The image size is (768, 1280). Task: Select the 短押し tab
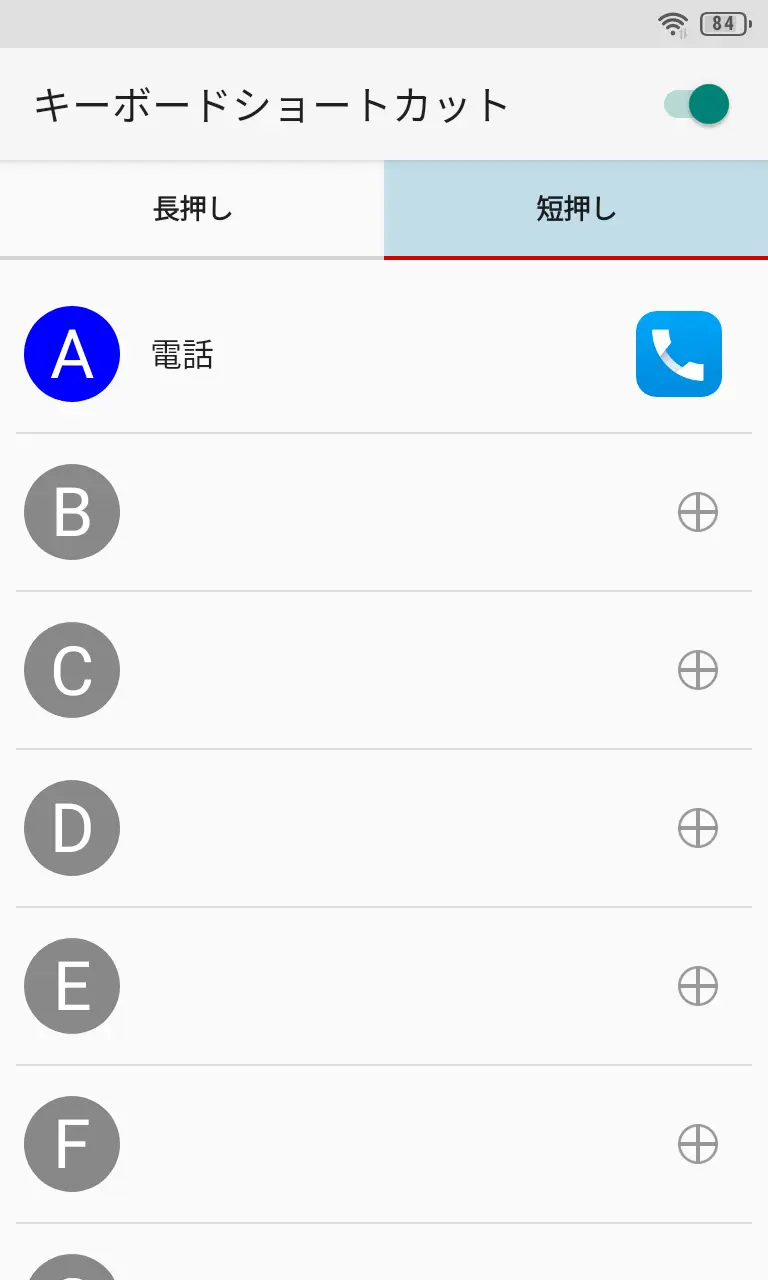576,210
